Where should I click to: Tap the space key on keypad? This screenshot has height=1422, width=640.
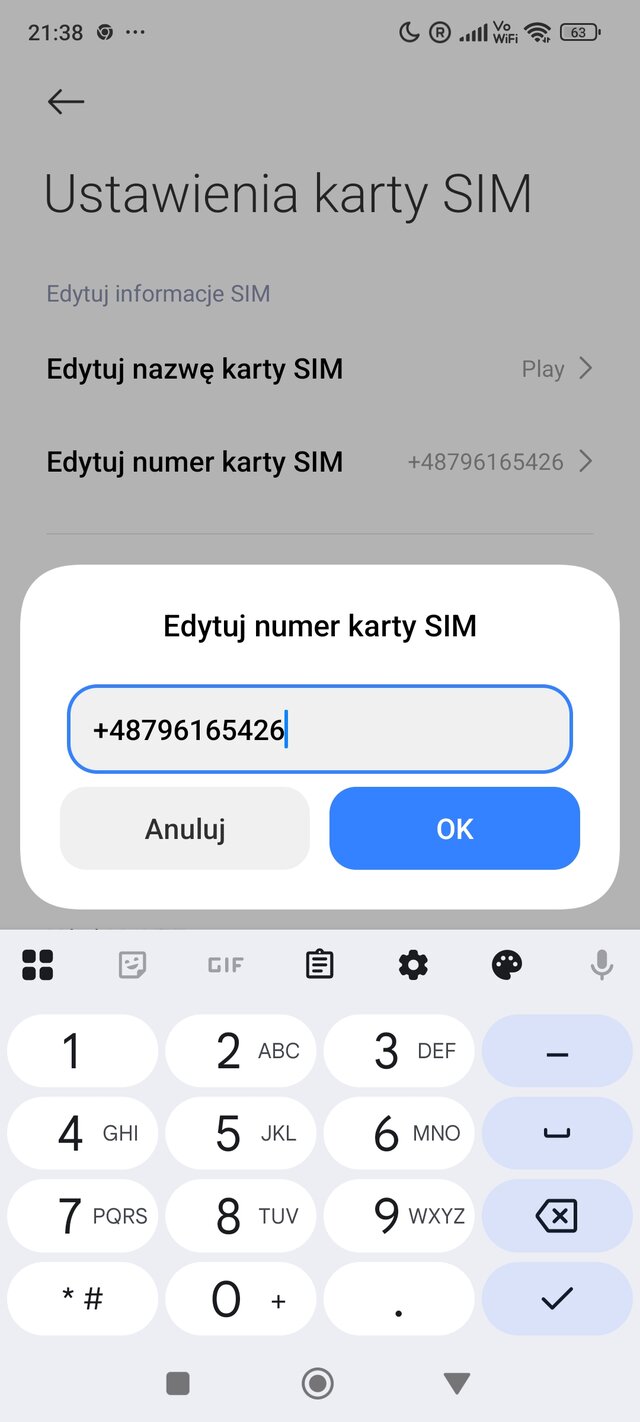pos(557,1134)
